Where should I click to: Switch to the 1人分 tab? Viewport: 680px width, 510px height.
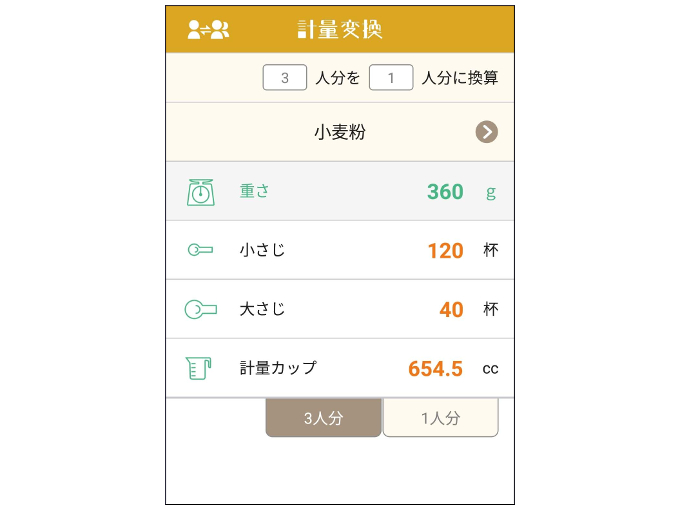(x=440, y=418)
